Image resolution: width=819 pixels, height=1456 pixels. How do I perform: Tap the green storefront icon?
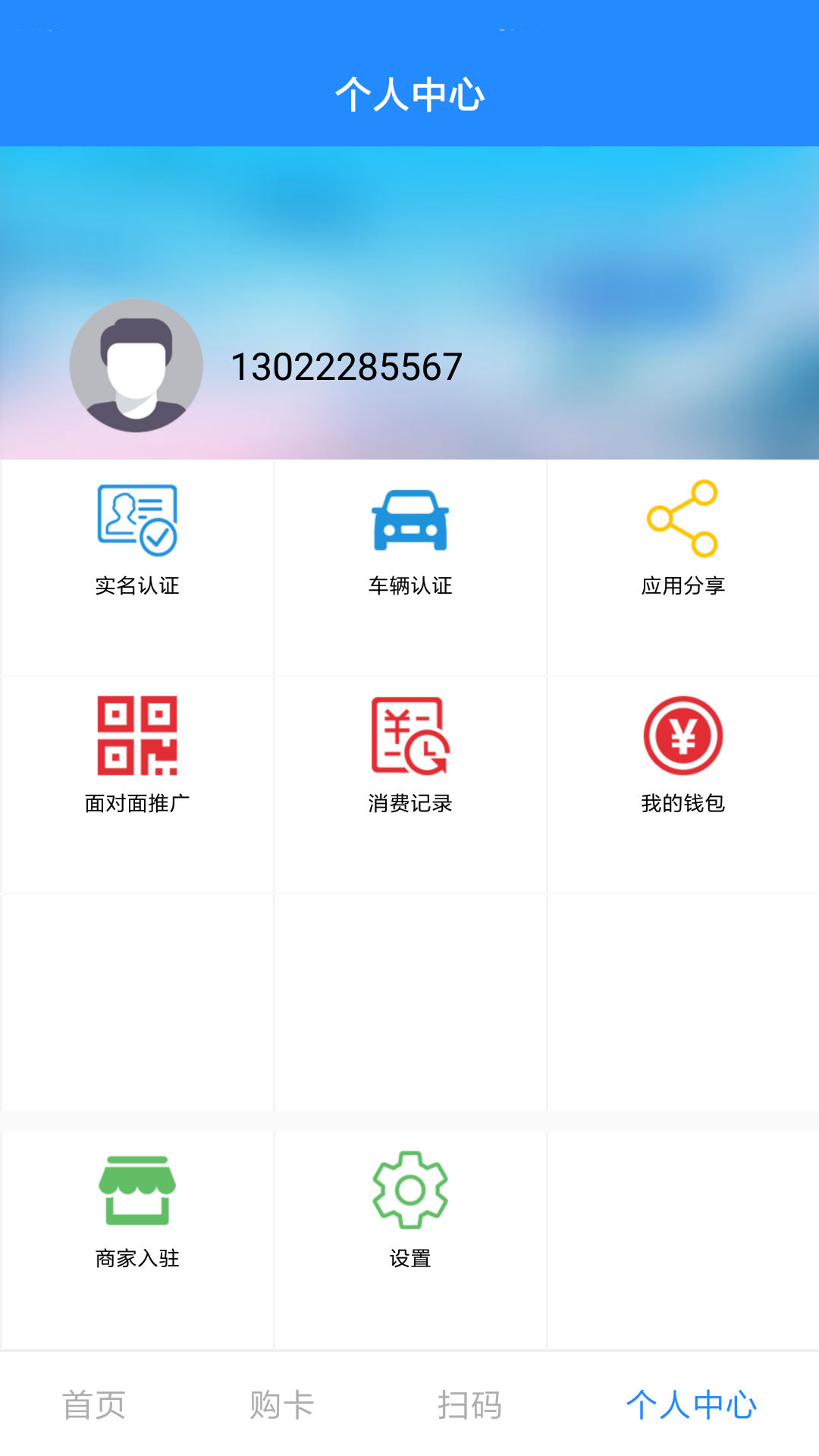(136, 1189)
